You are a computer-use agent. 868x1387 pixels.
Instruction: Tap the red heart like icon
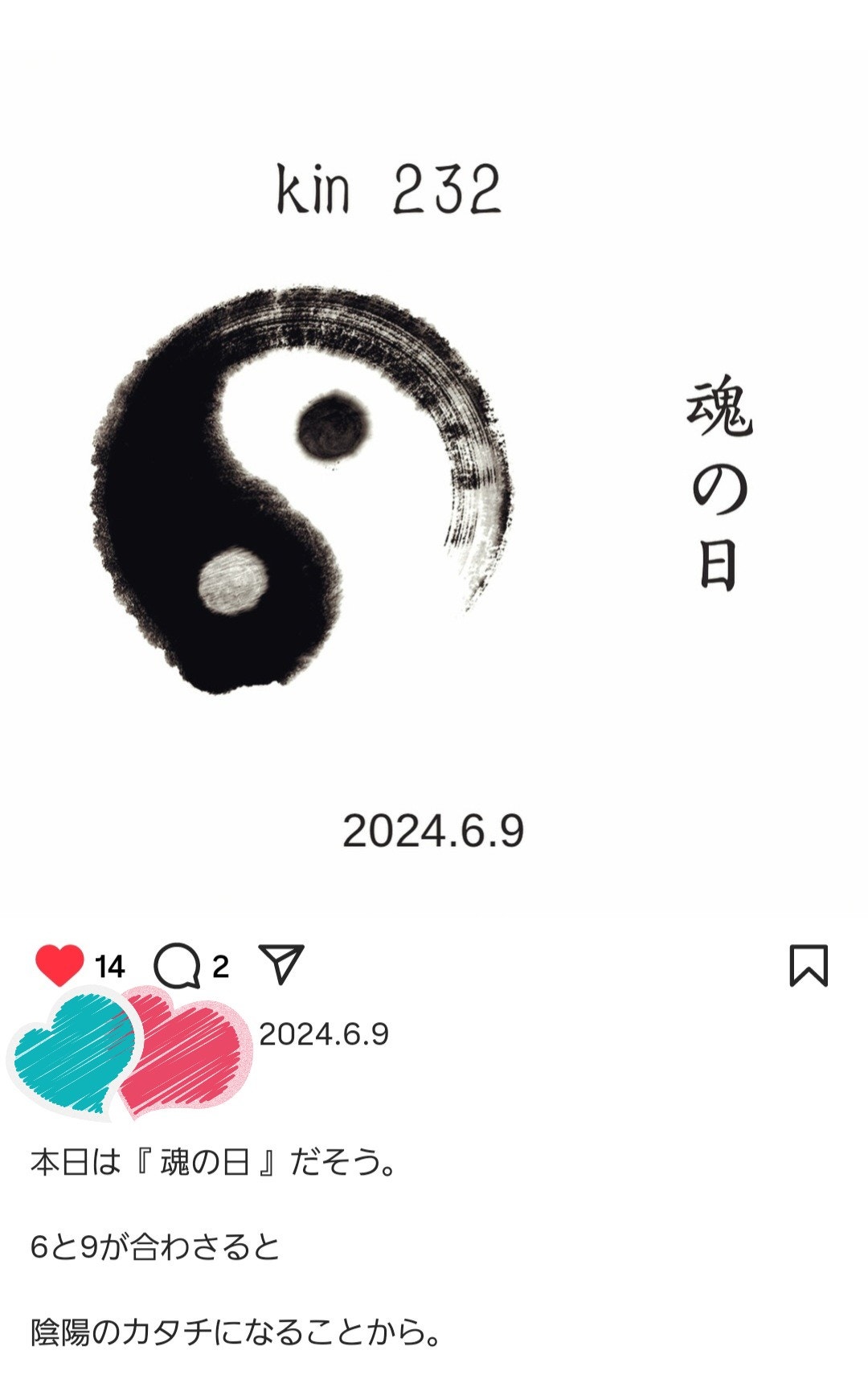[x=59, y=964]
